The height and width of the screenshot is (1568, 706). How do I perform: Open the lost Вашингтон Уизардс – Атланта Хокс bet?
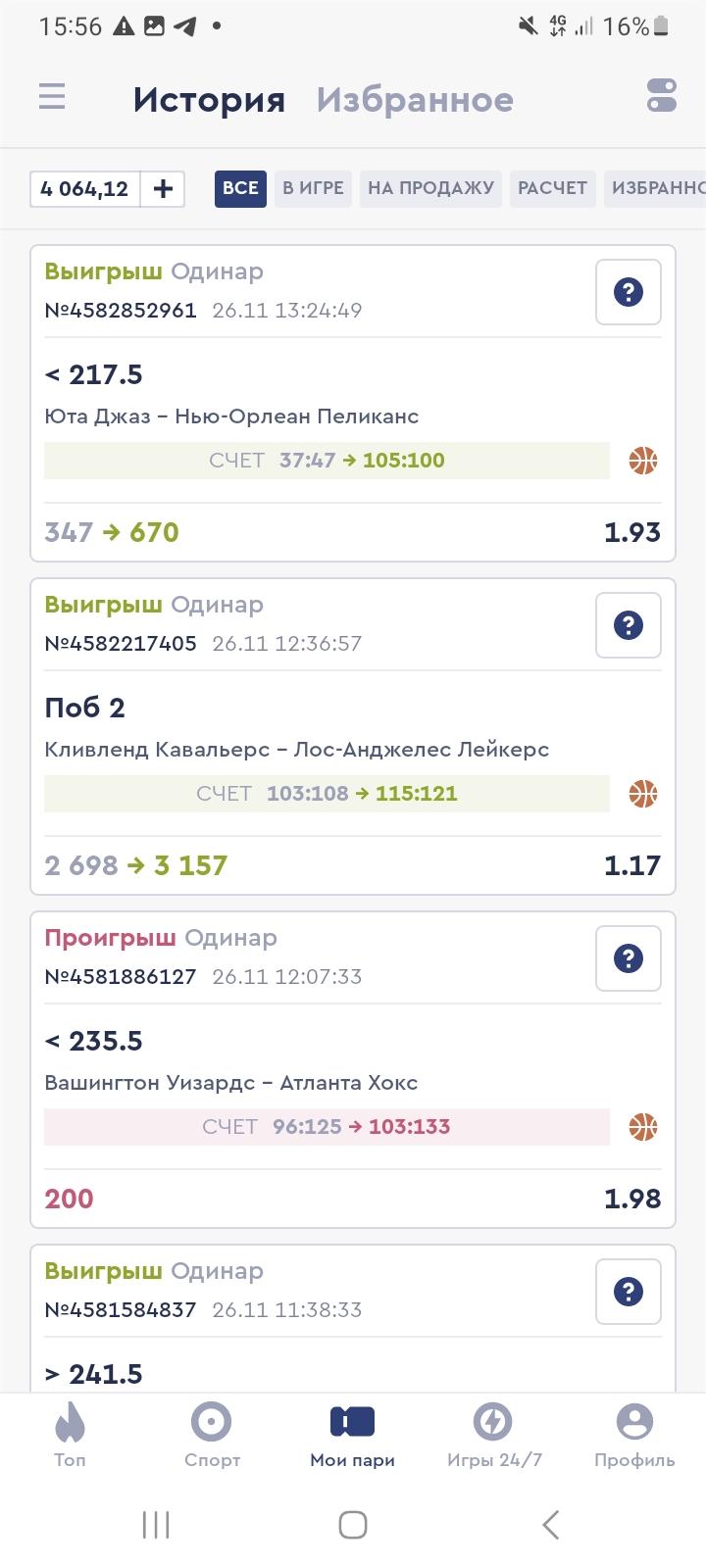click(231, 1083)
